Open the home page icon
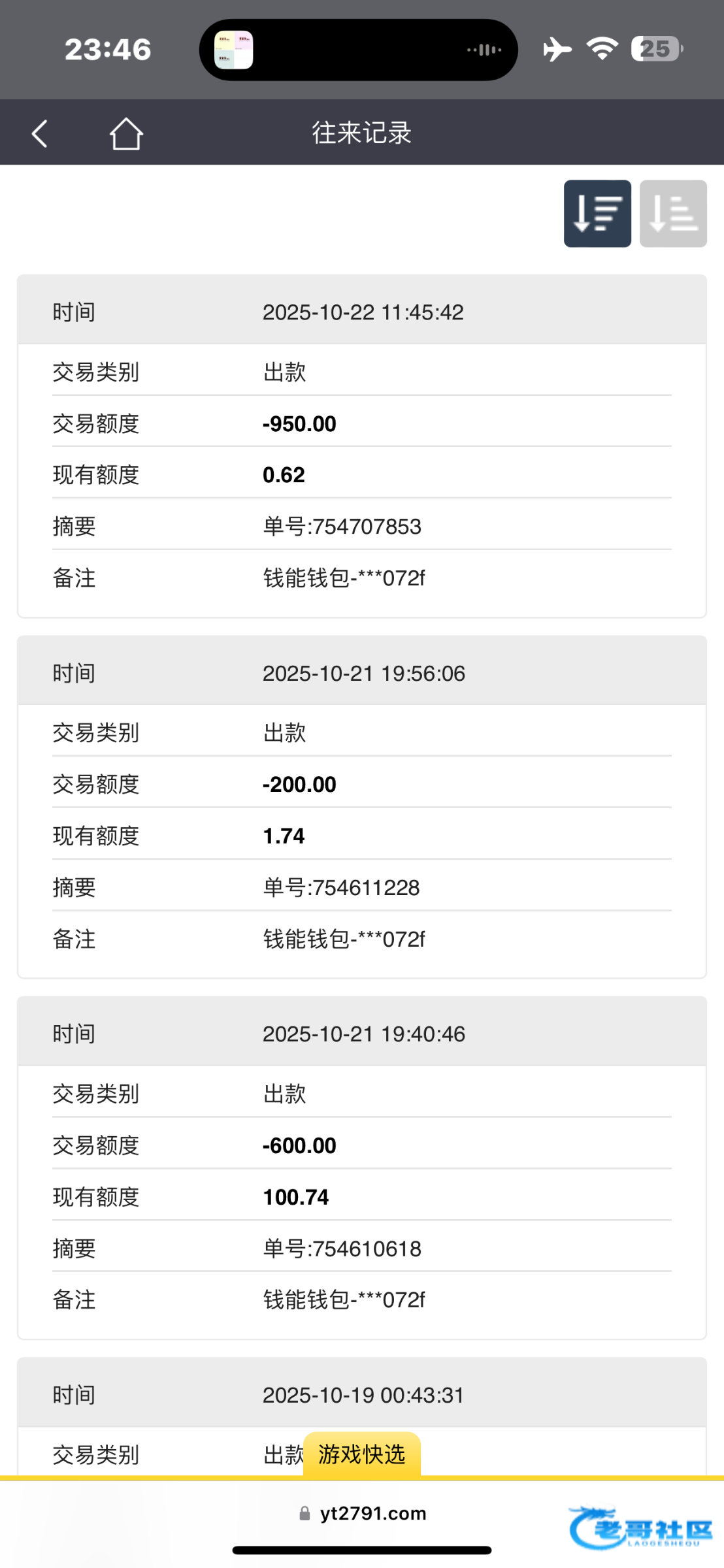Screen dimensions: 724x1568 pyautogui.click(x=126, y=133)
